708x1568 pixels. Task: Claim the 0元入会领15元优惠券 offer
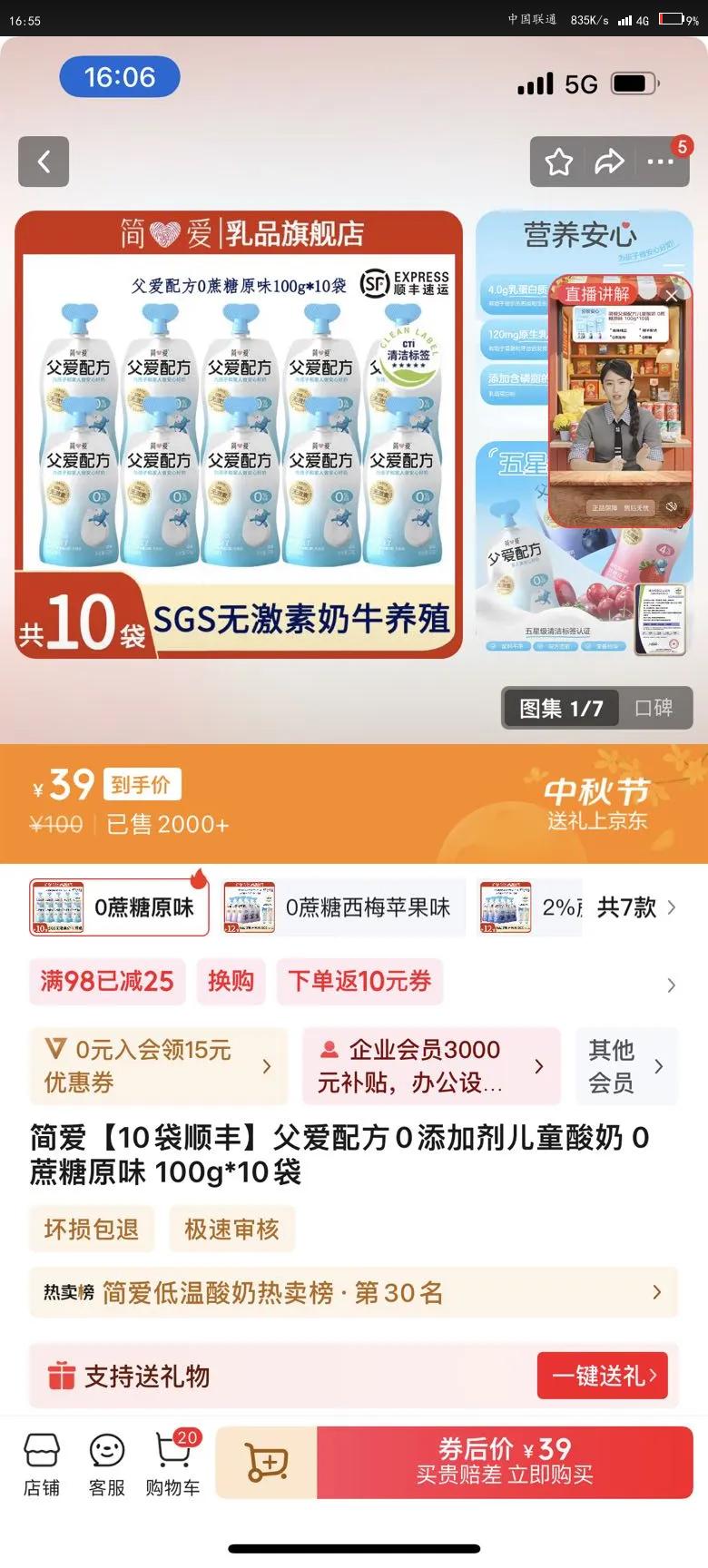158,1065
